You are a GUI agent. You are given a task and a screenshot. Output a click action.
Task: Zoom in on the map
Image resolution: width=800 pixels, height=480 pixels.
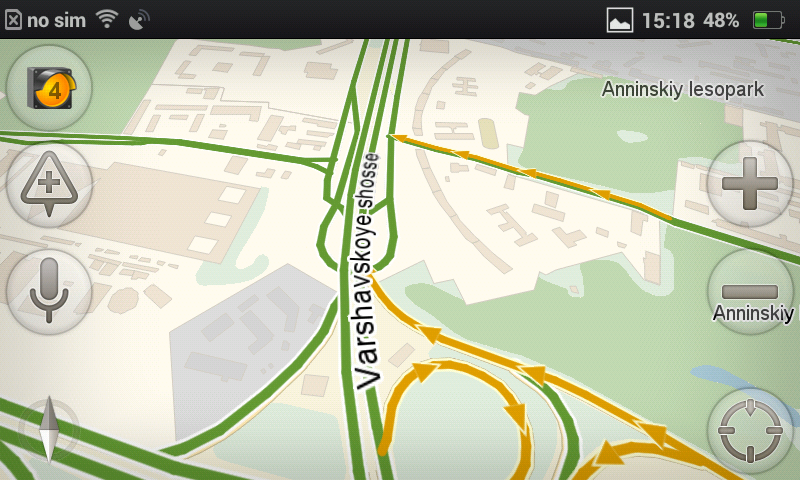pyautogui.click(x=749, y=184)
